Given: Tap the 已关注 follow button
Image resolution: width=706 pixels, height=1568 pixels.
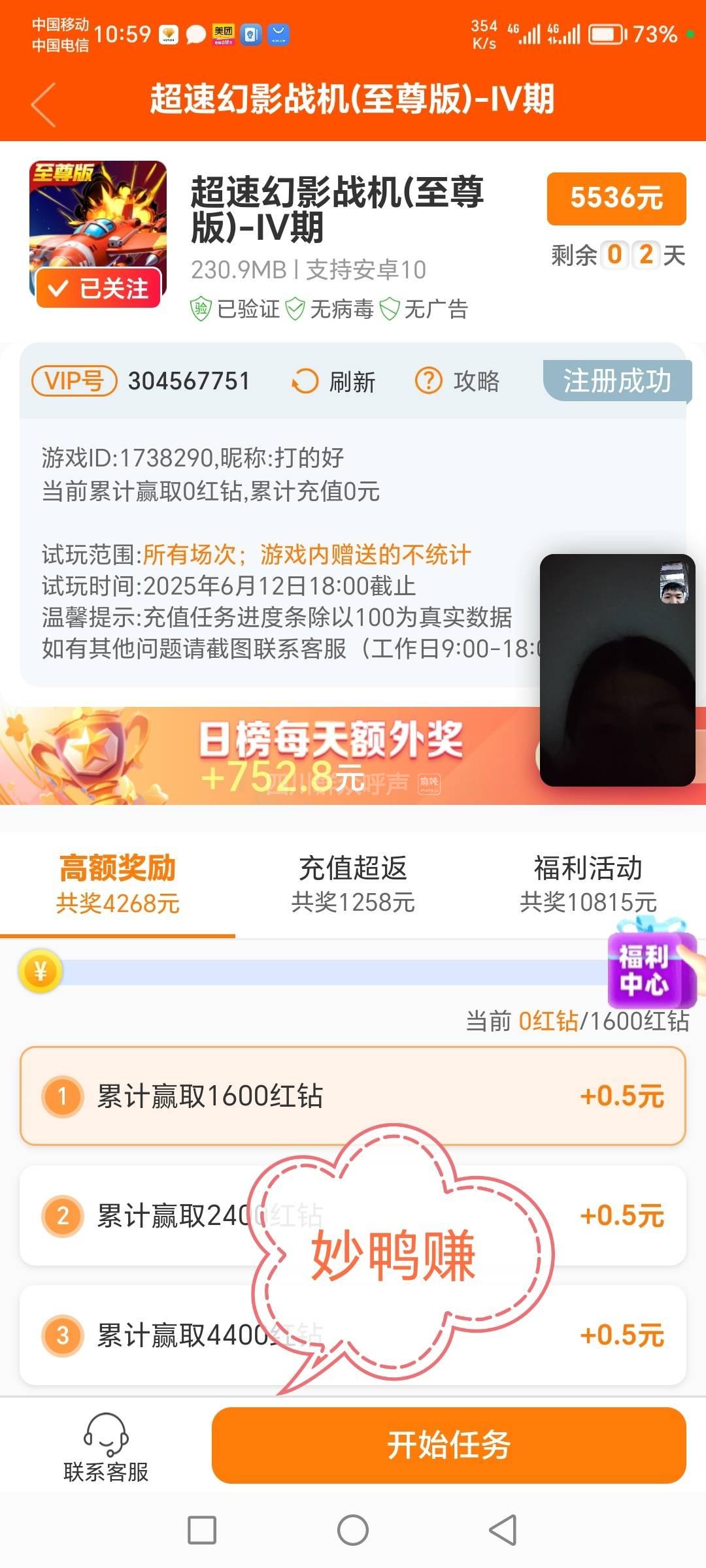Looking at the screenshot, I should 99,287.
